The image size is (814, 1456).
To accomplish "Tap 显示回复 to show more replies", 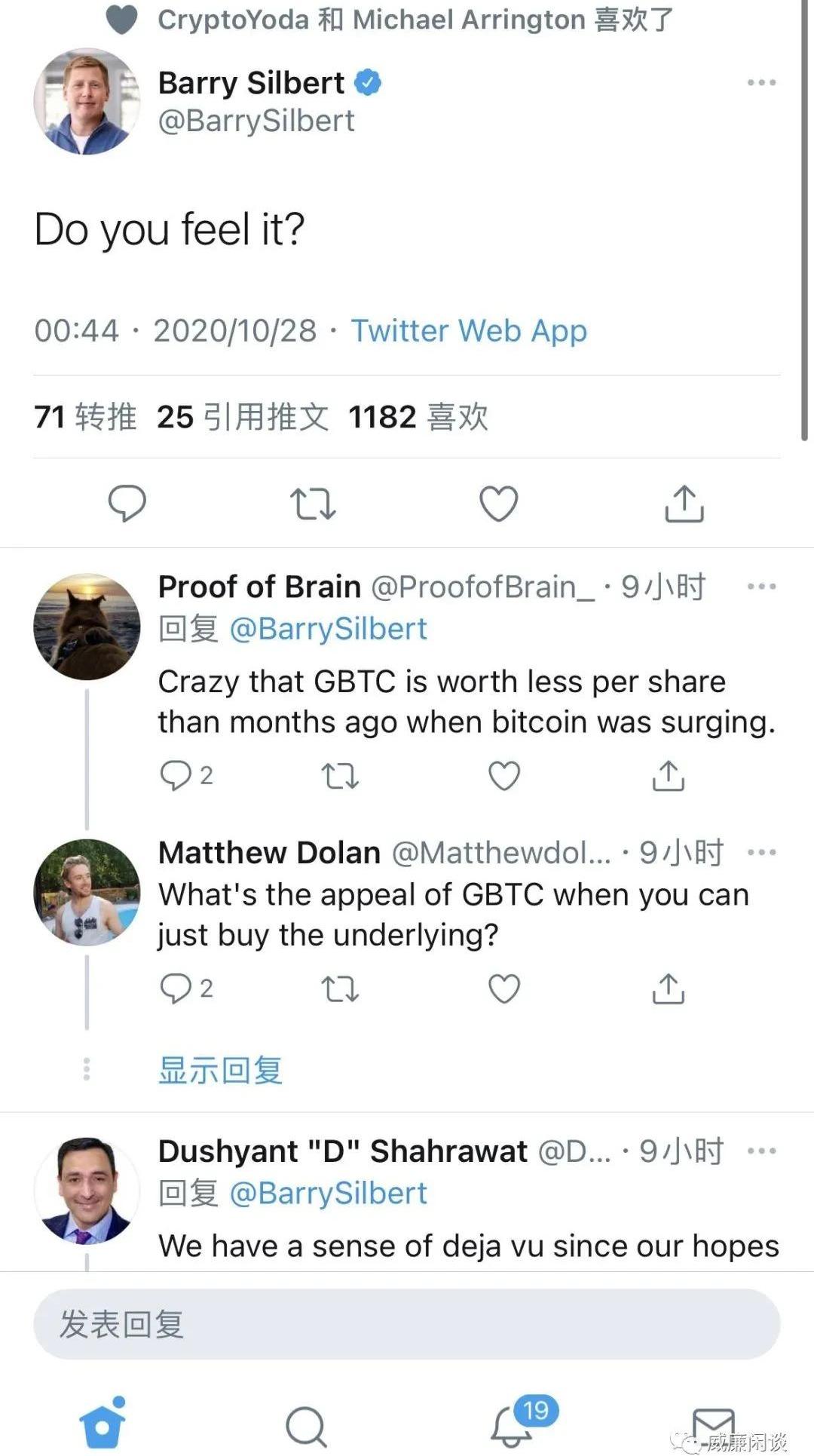I will coord(220,1070).
